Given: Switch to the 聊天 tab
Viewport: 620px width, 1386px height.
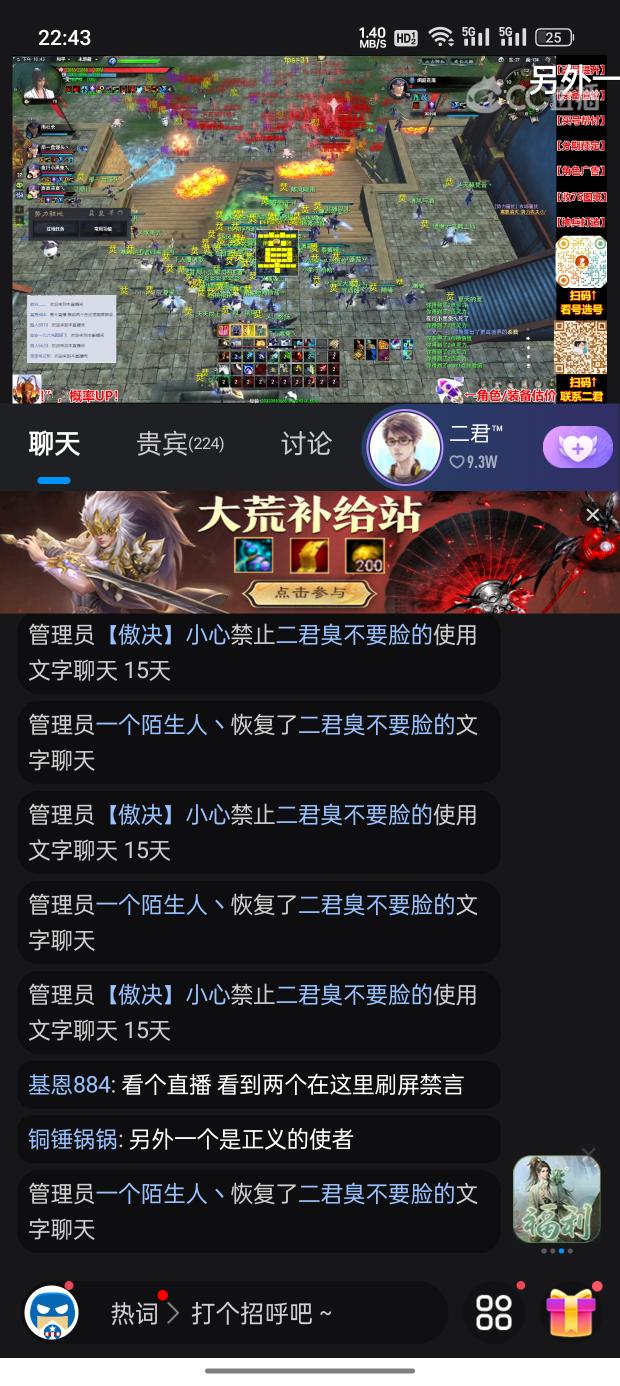Looking at the screenshot, I should pyautogui.click(x=54, y=443).
